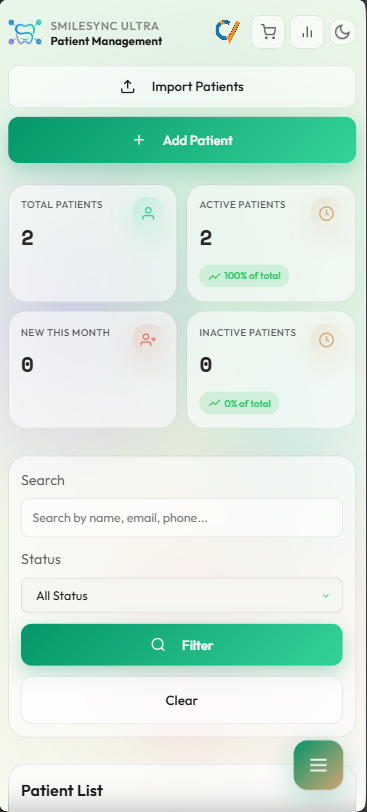Open the floating hamburger menu button
The image size is (367, 812).
point(318,765)
